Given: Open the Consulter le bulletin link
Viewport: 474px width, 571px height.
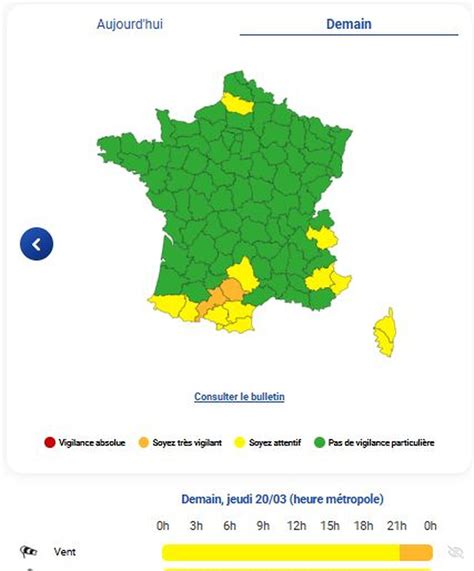Looking at the screenshot, I should pos(239,397).
